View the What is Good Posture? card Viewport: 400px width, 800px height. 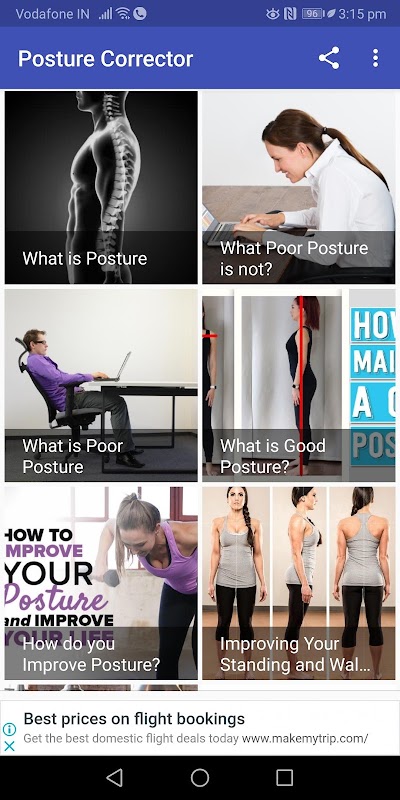(298, 385)
